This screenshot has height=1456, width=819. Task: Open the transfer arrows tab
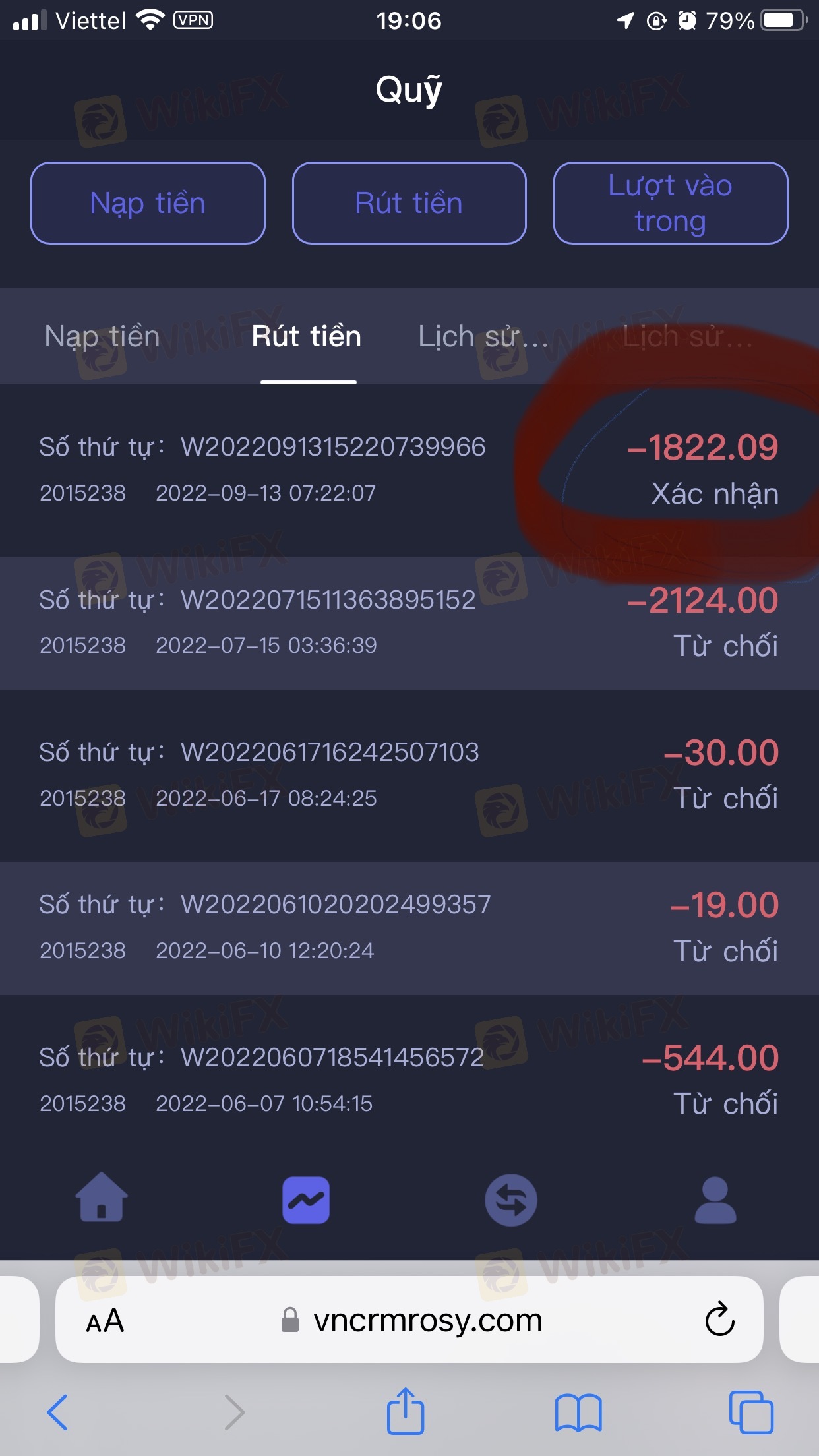click(x=511, y=1199)
